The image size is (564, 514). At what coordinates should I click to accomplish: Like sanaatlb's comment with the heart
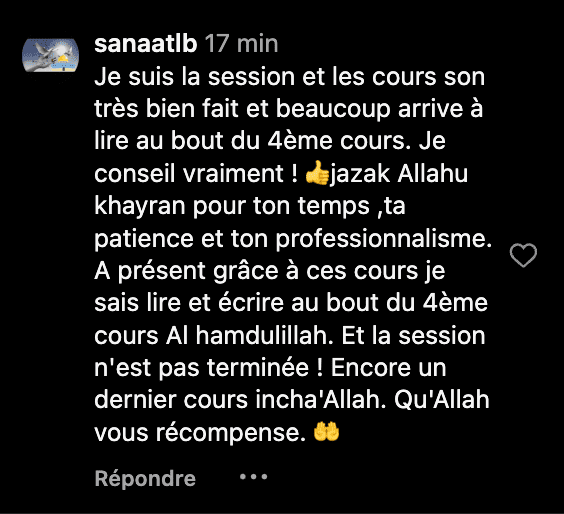tap(523, 255)
